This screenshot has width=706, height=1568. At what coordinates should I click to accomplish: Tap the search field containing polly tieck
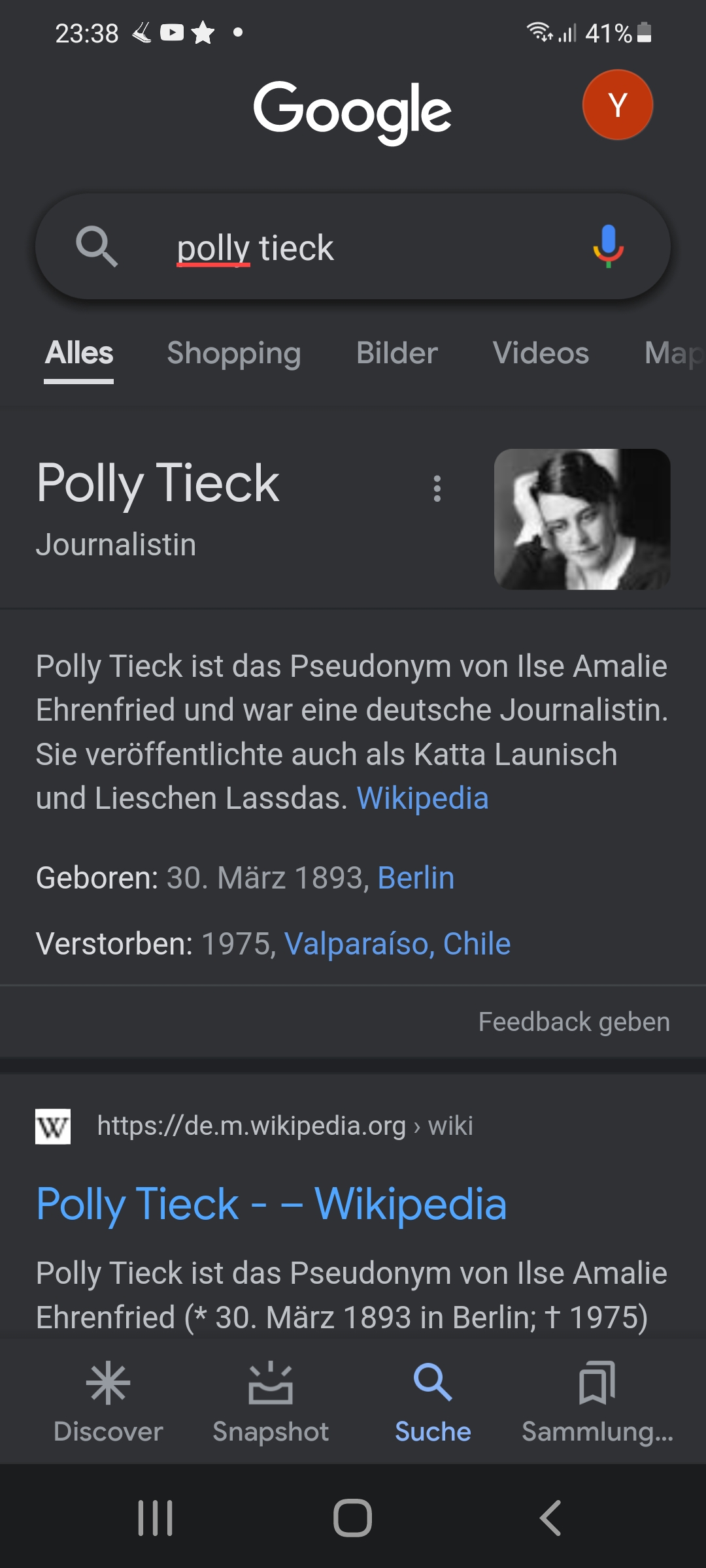[x=353, y=248]
